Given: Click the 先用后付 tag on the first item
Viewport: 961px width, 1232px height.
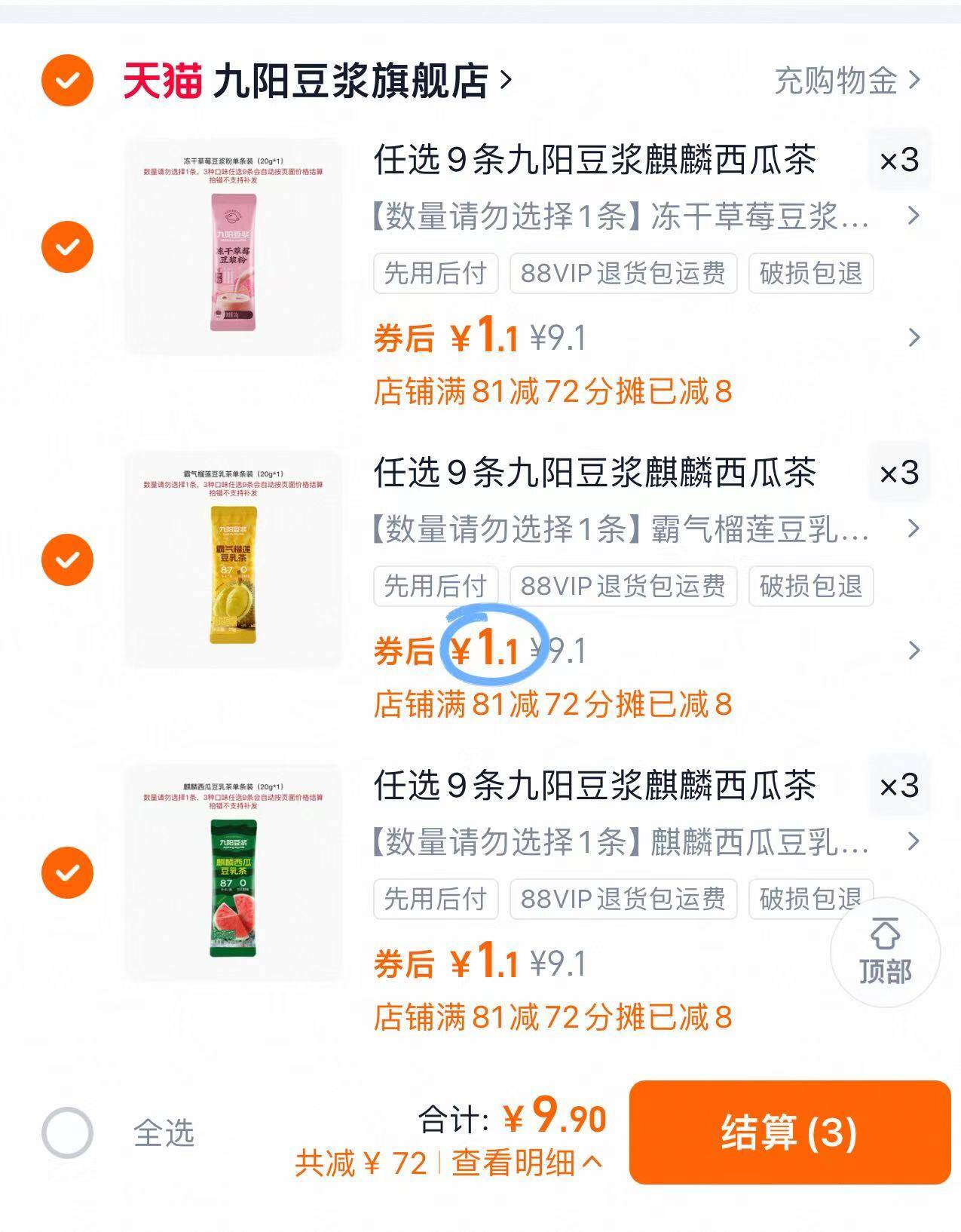Looking at the screenshot, I should (x=436, y=274).
